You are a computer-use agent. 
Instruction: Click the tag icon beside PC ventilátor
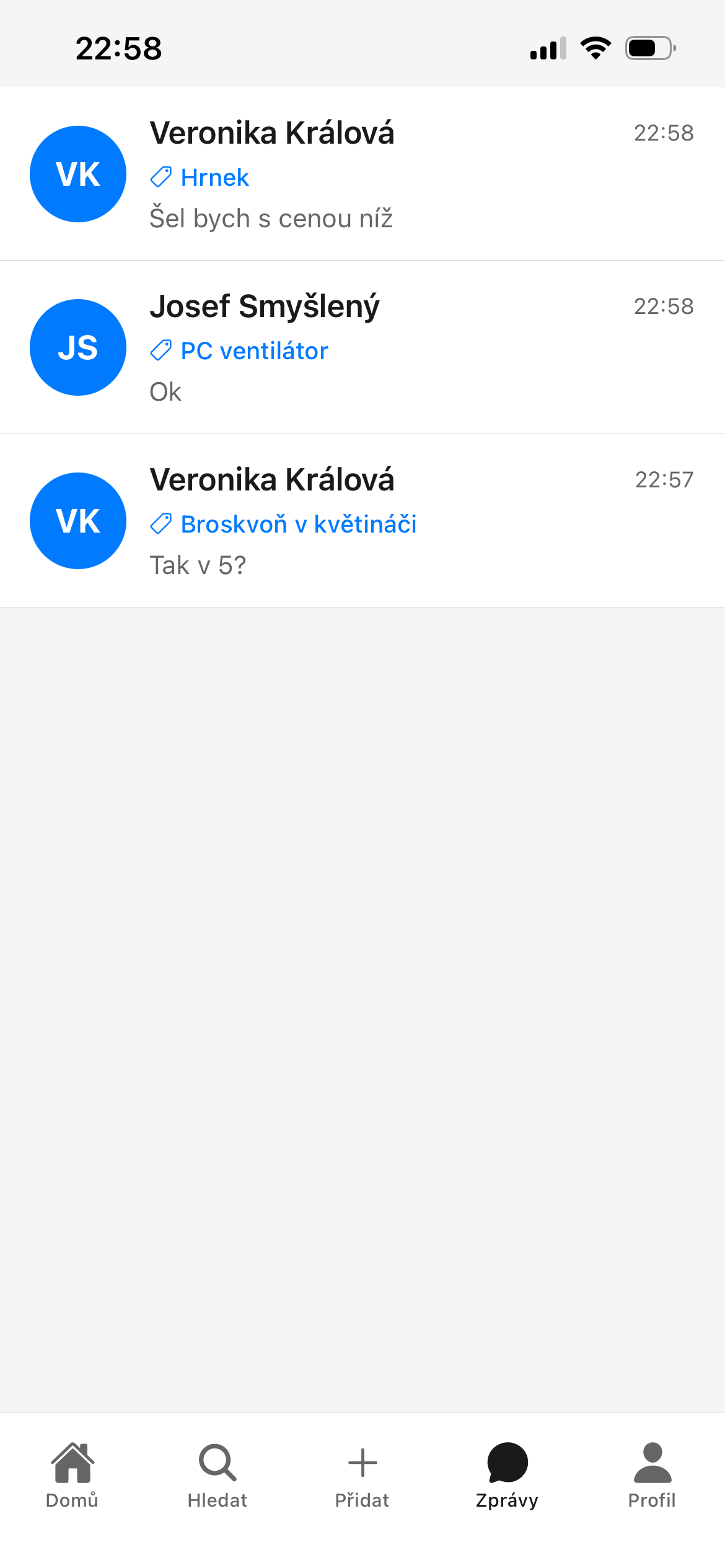click(x=162, y=350)
